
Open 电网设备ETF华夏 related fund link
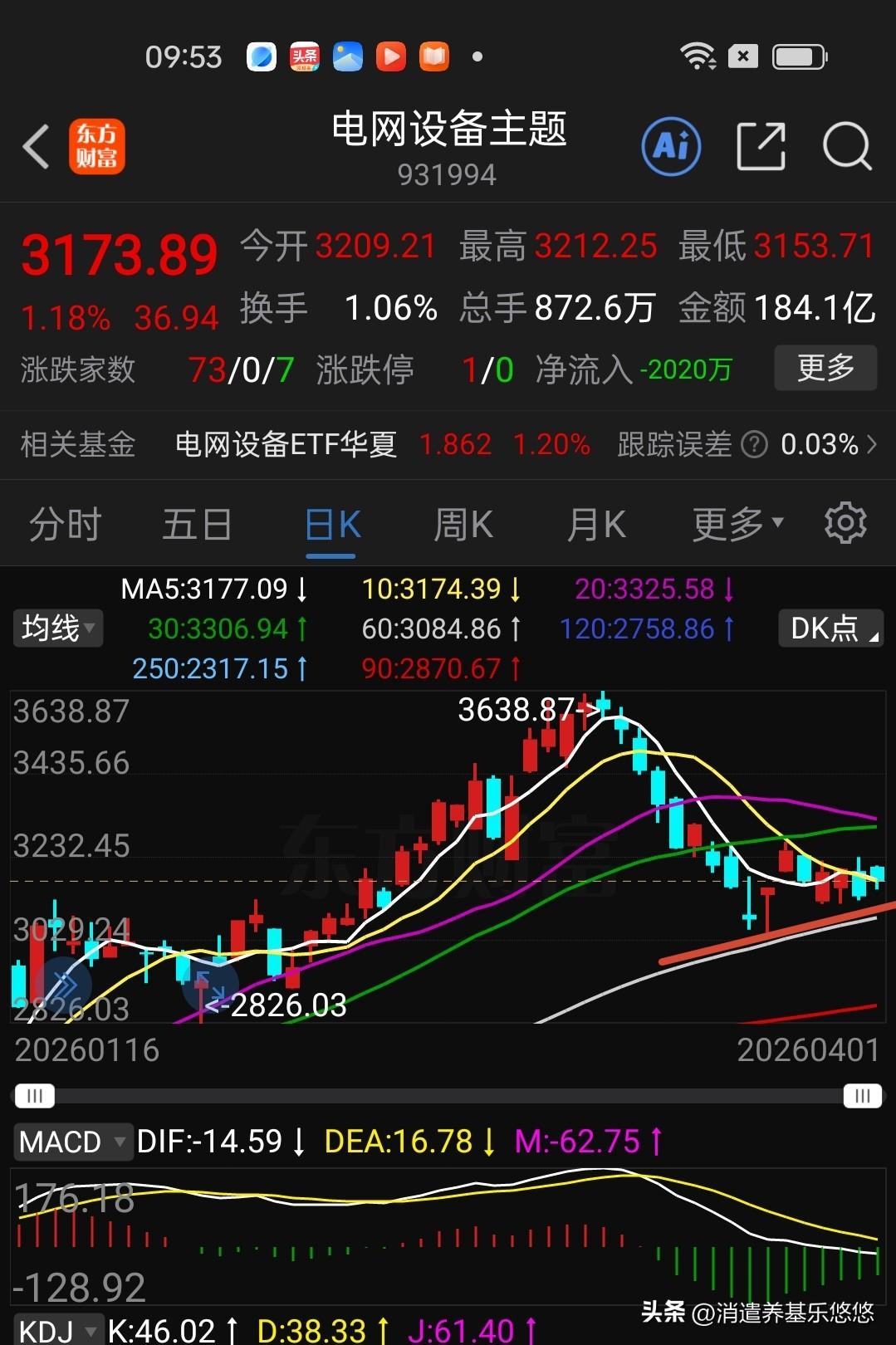[x=286, y=445]
